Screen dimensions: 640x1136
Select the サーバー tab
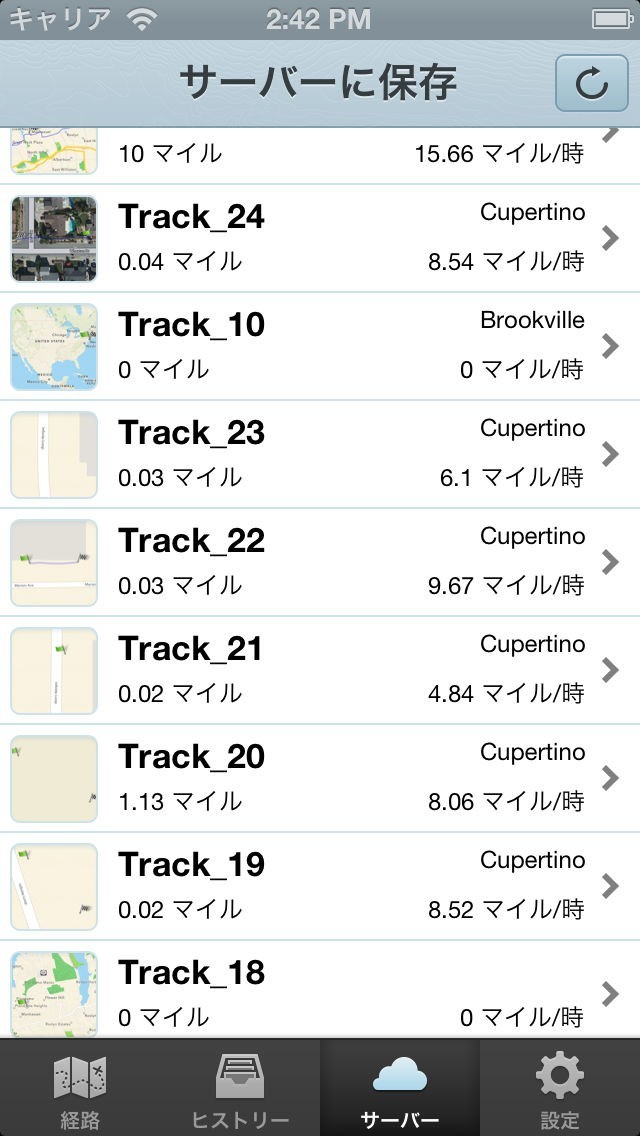[400, 1090]
